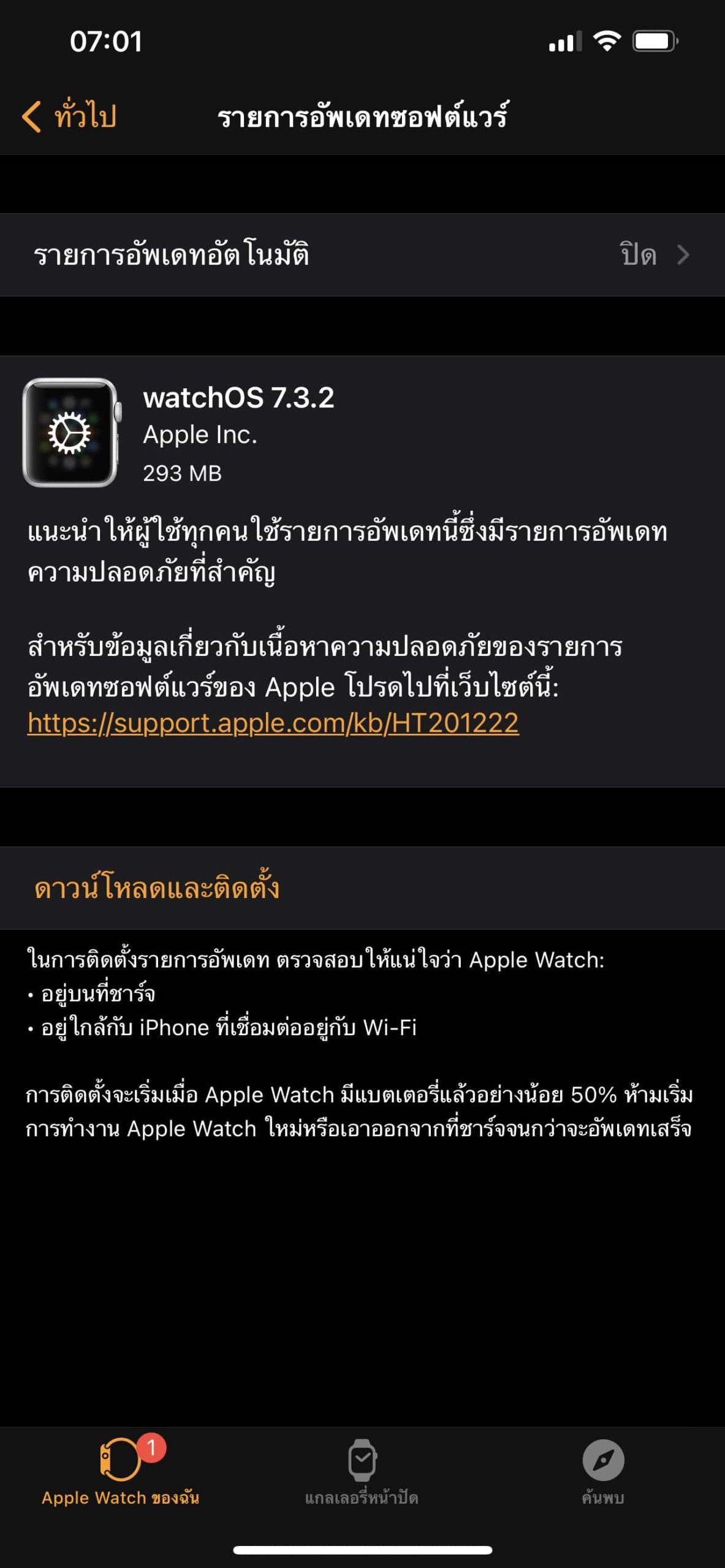Tap ดาวน์โหลดและติดตั้ง to install update
Screen dimensions: 725x1568
tap(157, 888)
